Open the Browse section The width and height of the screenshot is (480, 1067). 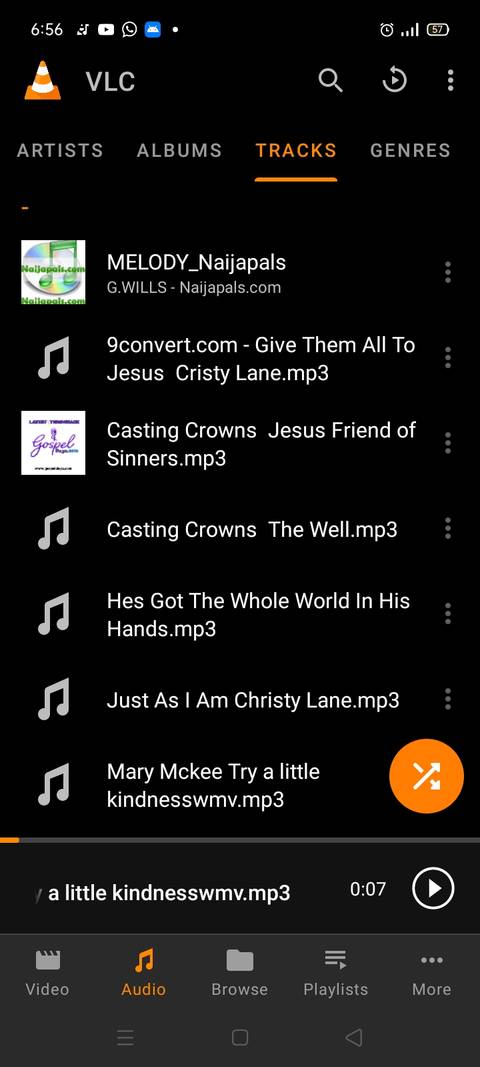pyautogui.click(x=240, y=973)
